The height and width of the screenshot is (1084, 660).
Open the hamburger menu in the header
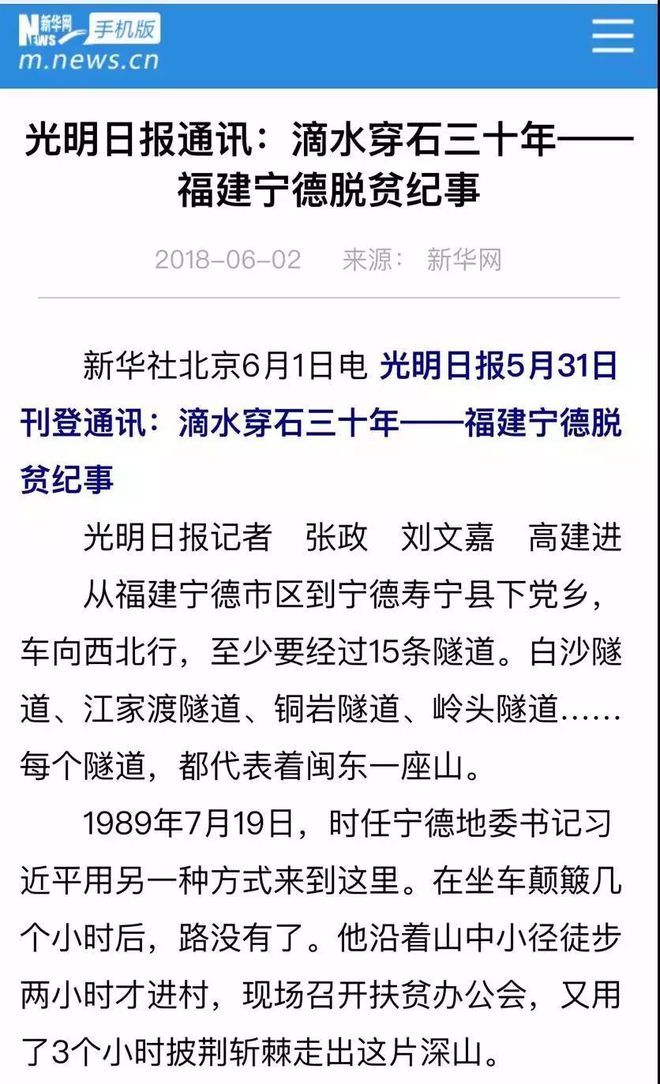pyautogui.click(x=612, y=36)
